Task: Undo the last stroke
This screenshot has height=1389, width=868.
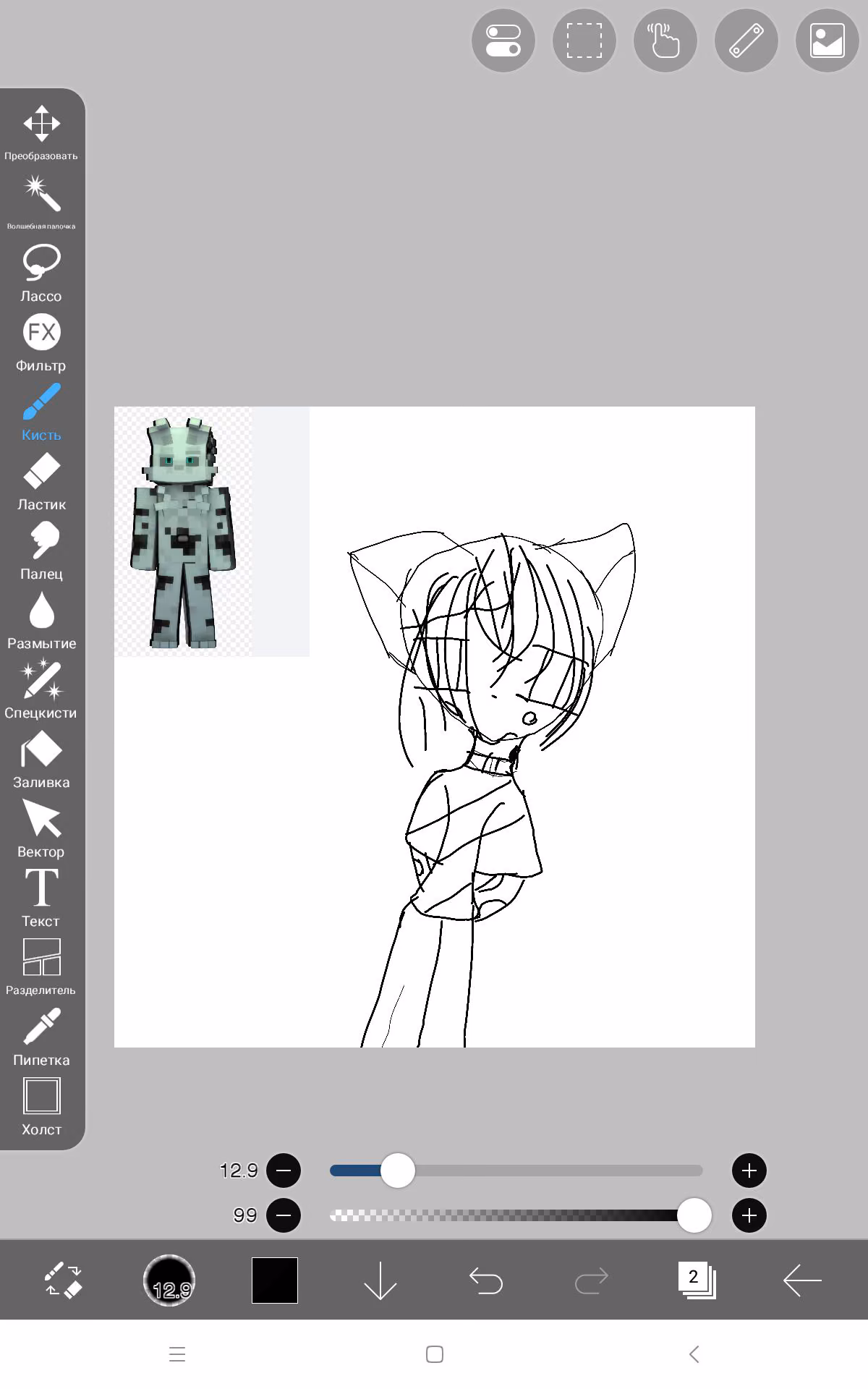Action: [486, 1280]
